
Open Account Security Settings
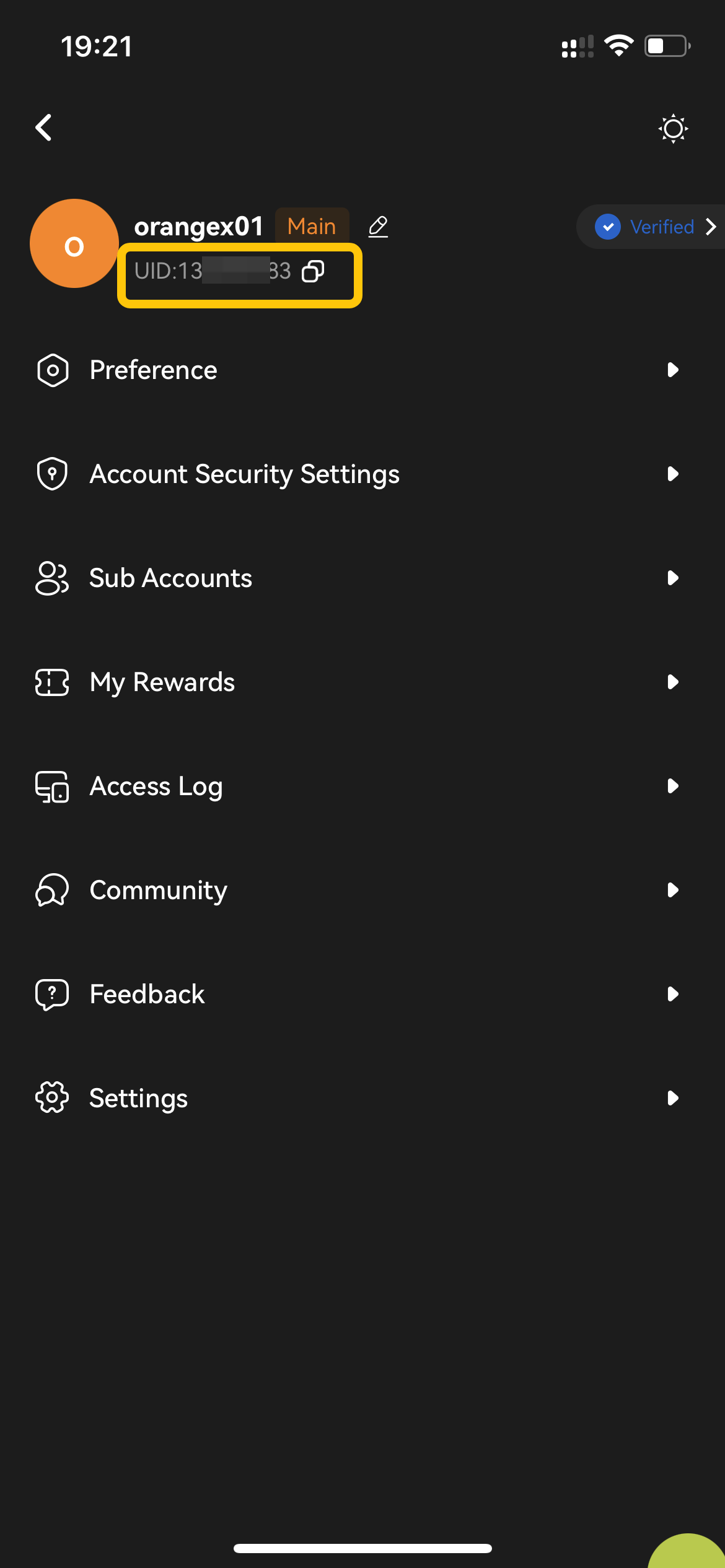click(x=362, y=474)
